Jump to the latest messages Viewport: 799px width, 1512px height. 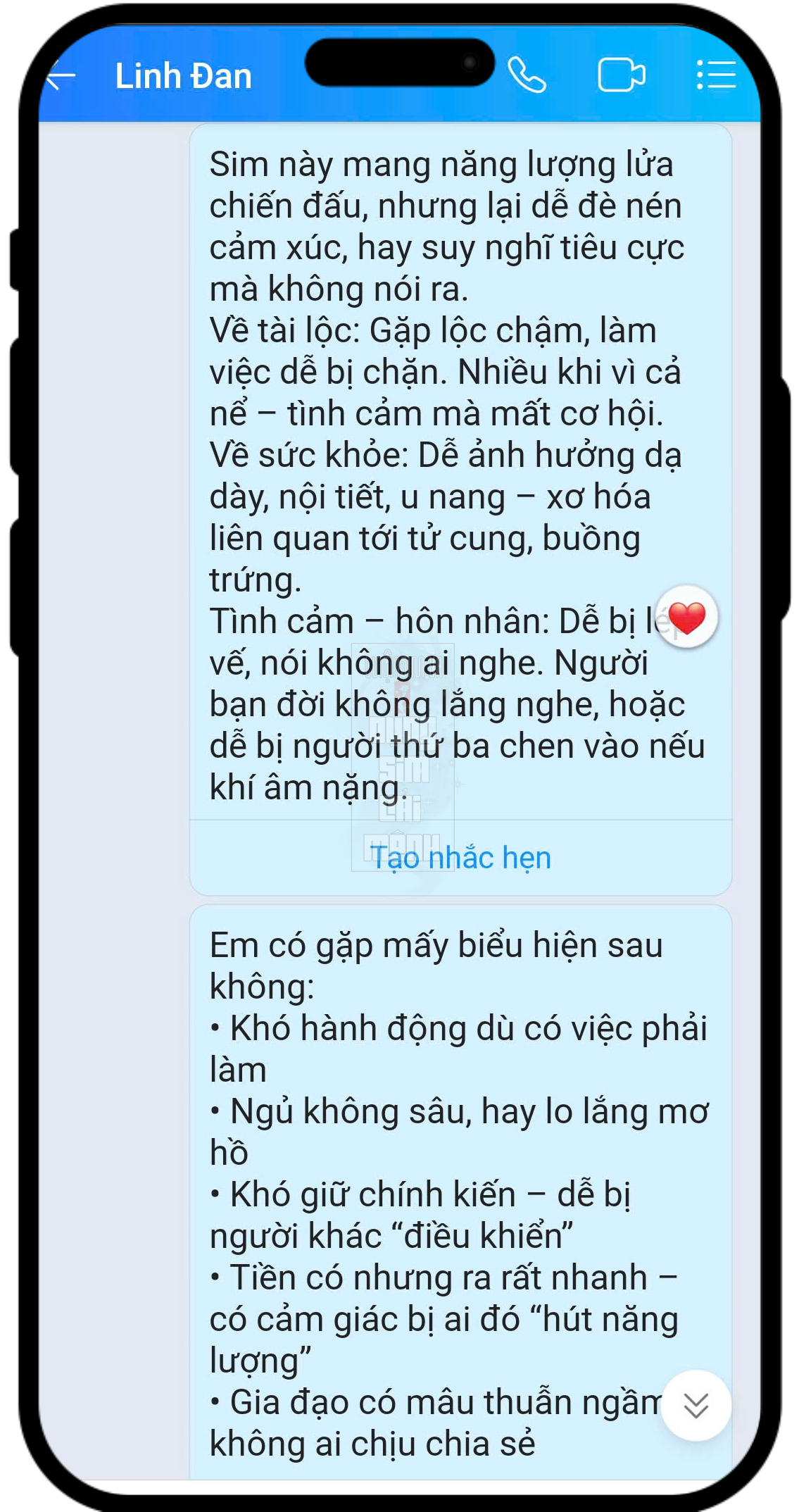pyautogui.click(x=696, y=1406)
